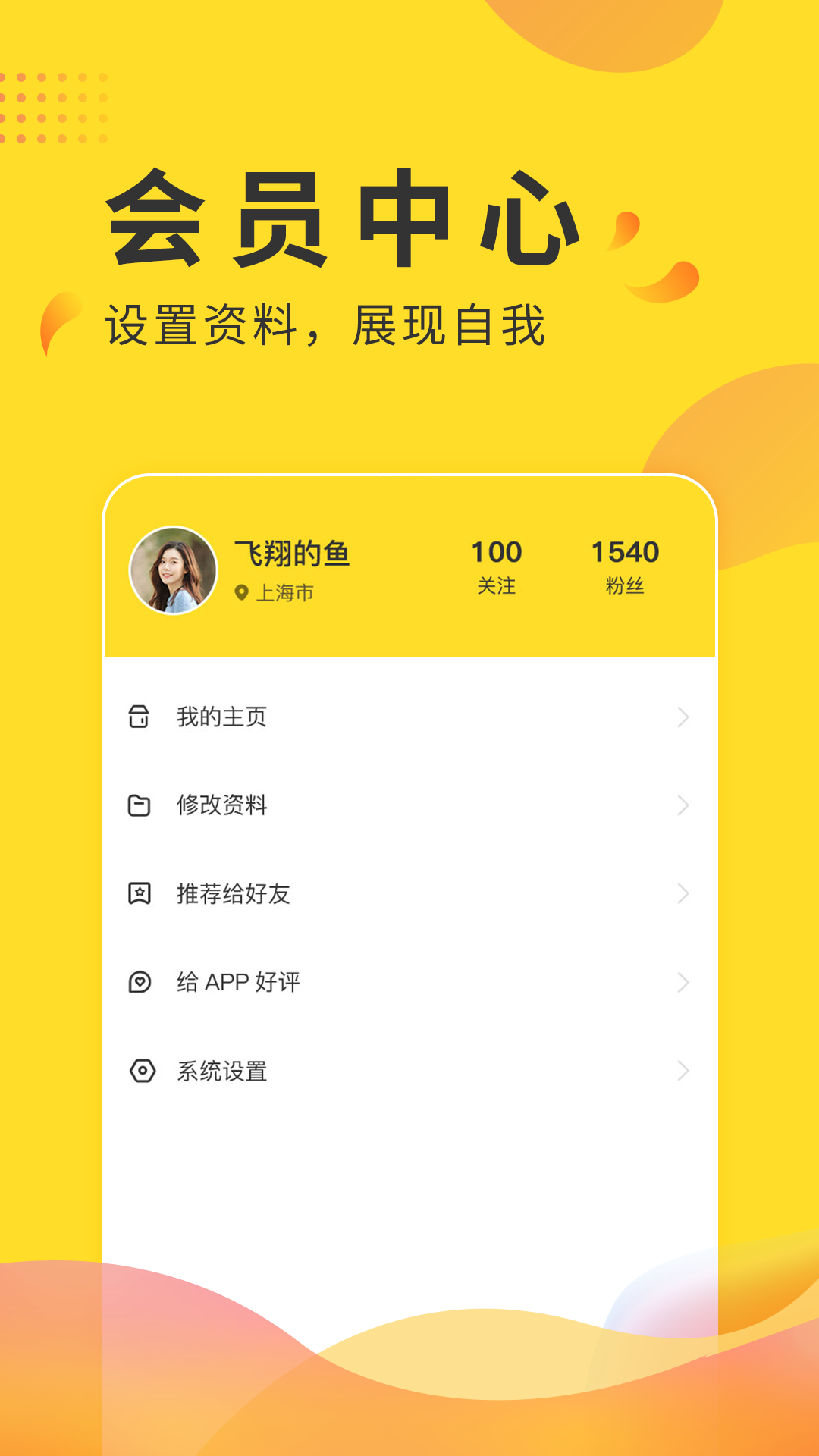Click the settings gear icon for 系统设置
Image resolution: width=819 pixels, height=1456 pixels.
pos(139,1072)
